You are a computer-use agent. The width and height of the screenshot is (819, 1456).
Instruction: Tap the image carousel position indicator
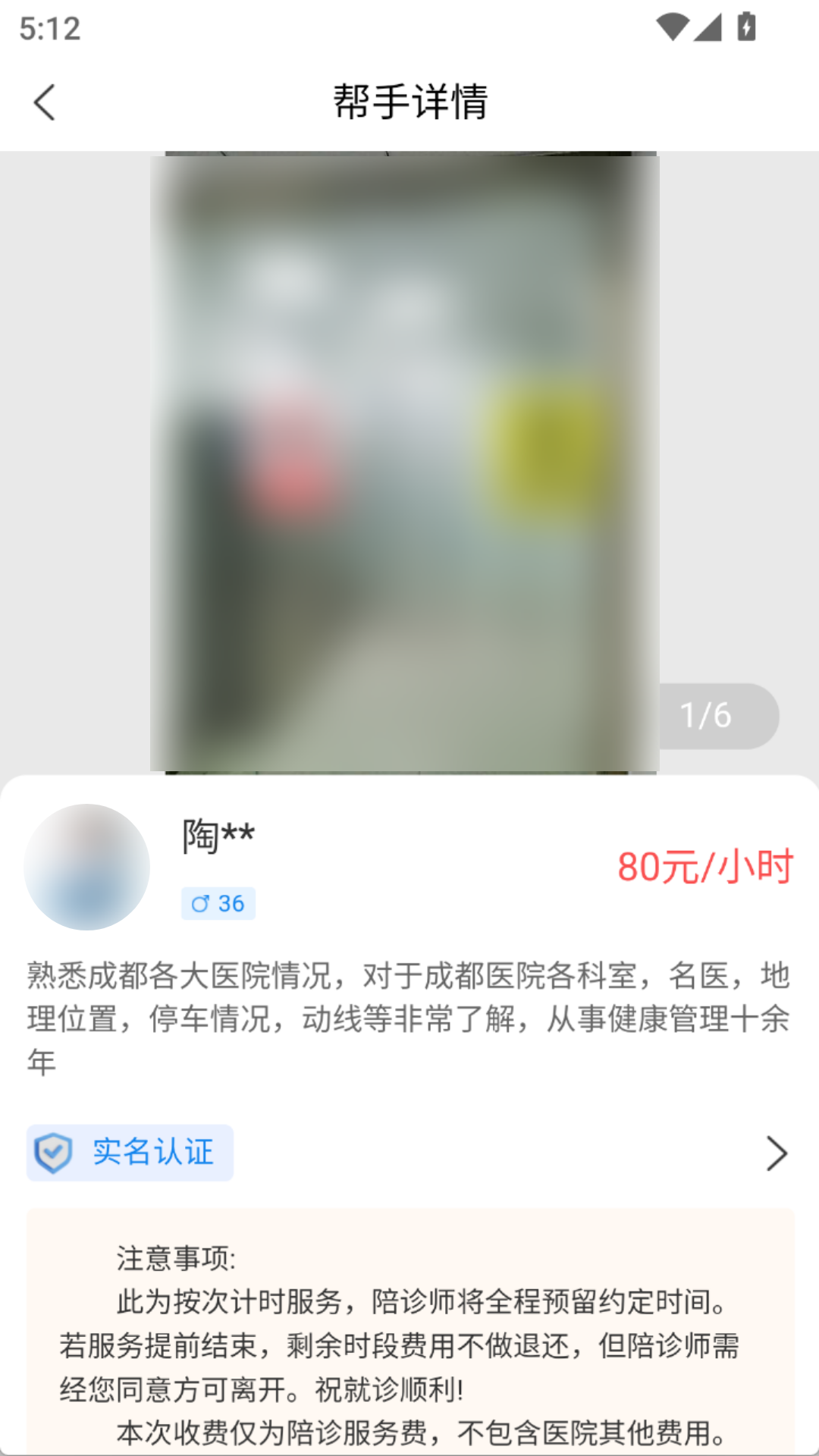tap(705, 714)
